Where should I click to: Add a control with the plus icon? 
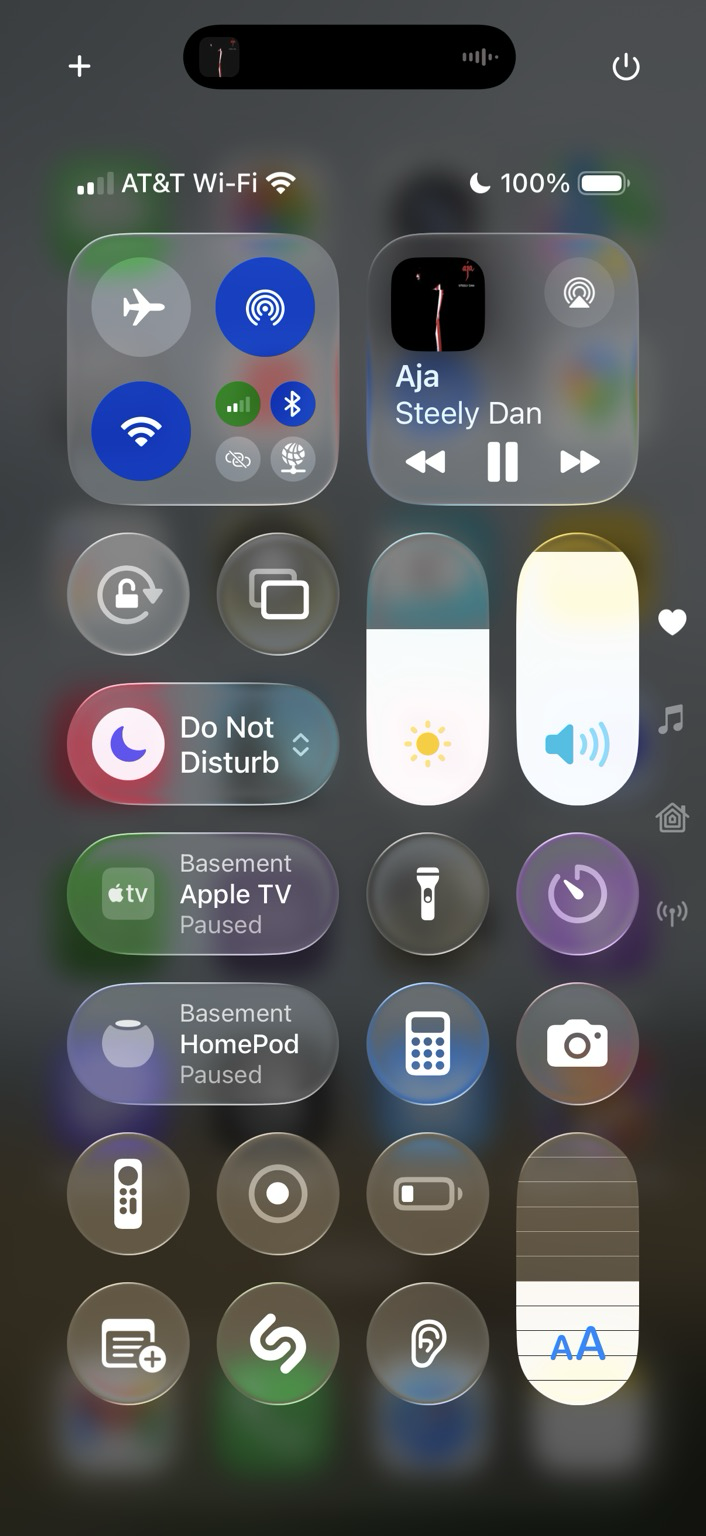(79, 66)
